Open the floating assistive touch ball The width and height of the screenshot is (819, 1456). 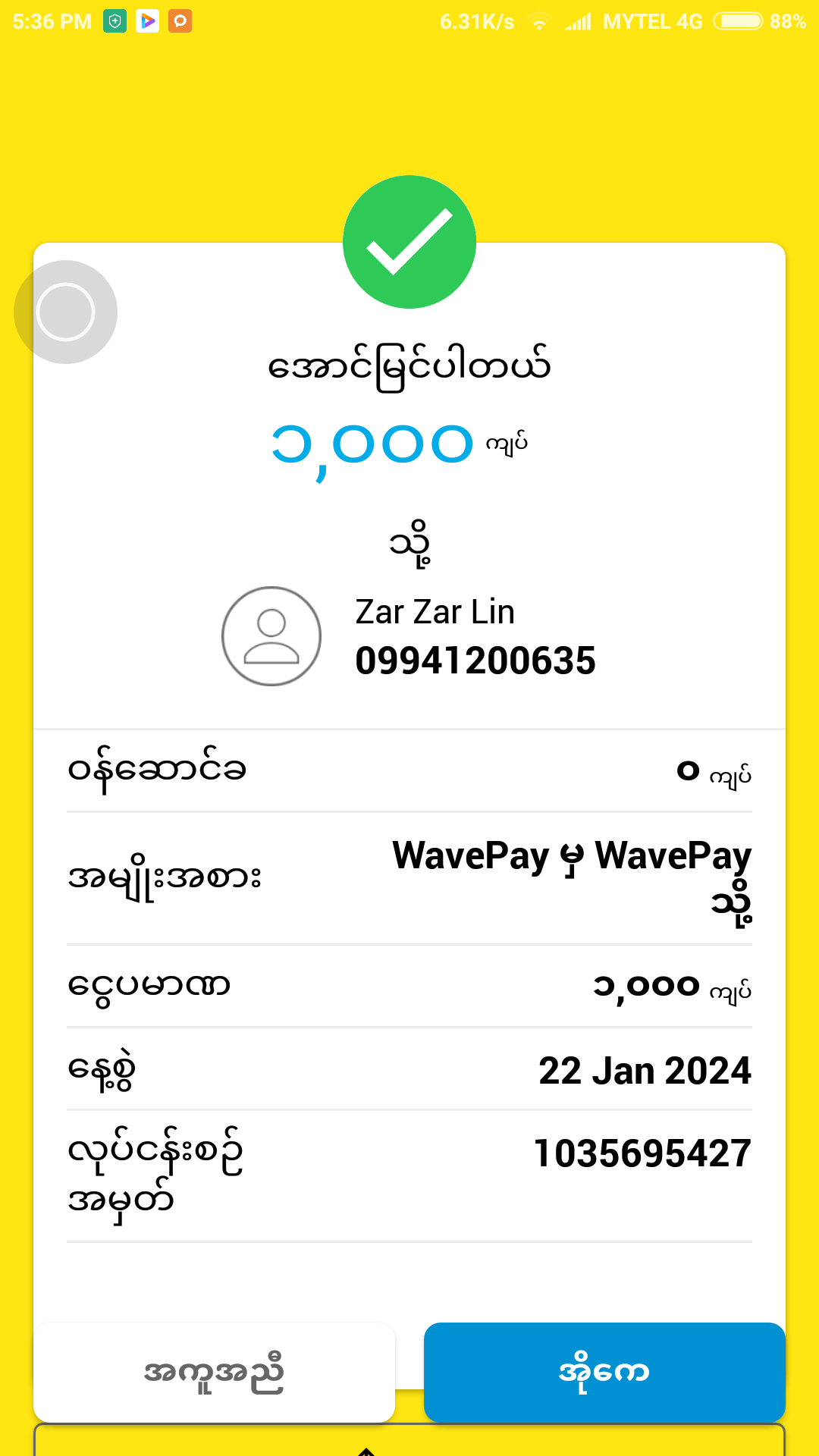[66, 312]
